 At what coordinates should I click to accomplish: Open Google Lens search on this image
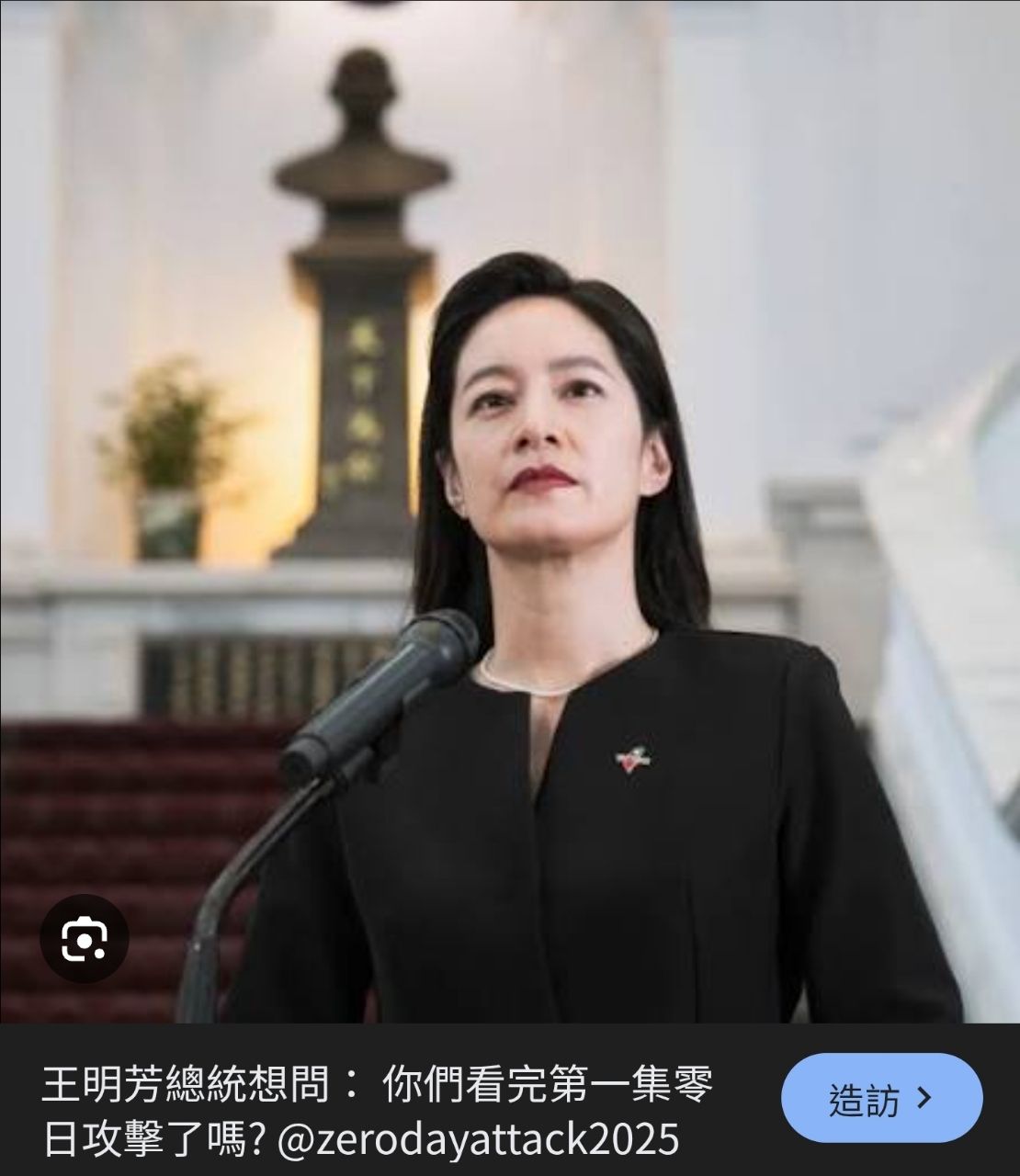tap(85, 938)
